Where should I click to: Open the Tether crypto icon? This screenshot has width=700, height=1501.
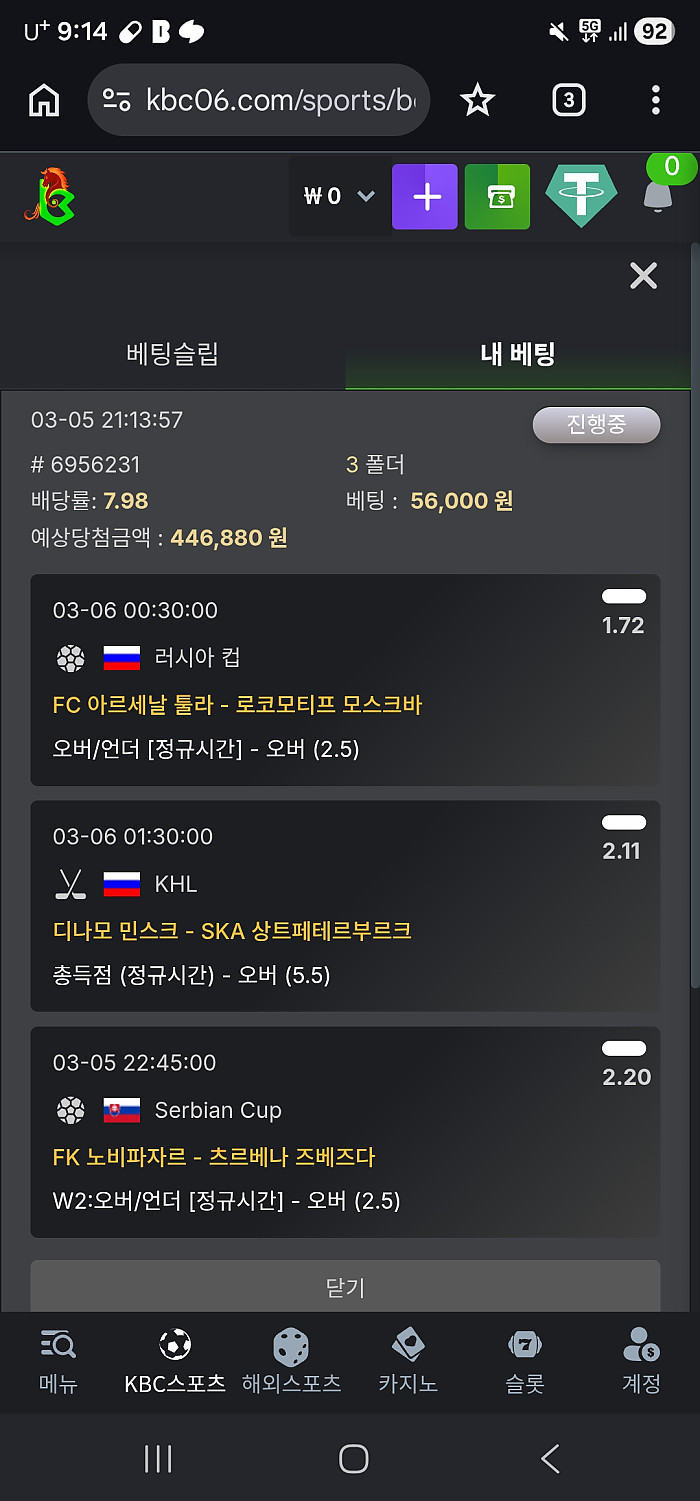pyautogui.click(x=581, y=195)
